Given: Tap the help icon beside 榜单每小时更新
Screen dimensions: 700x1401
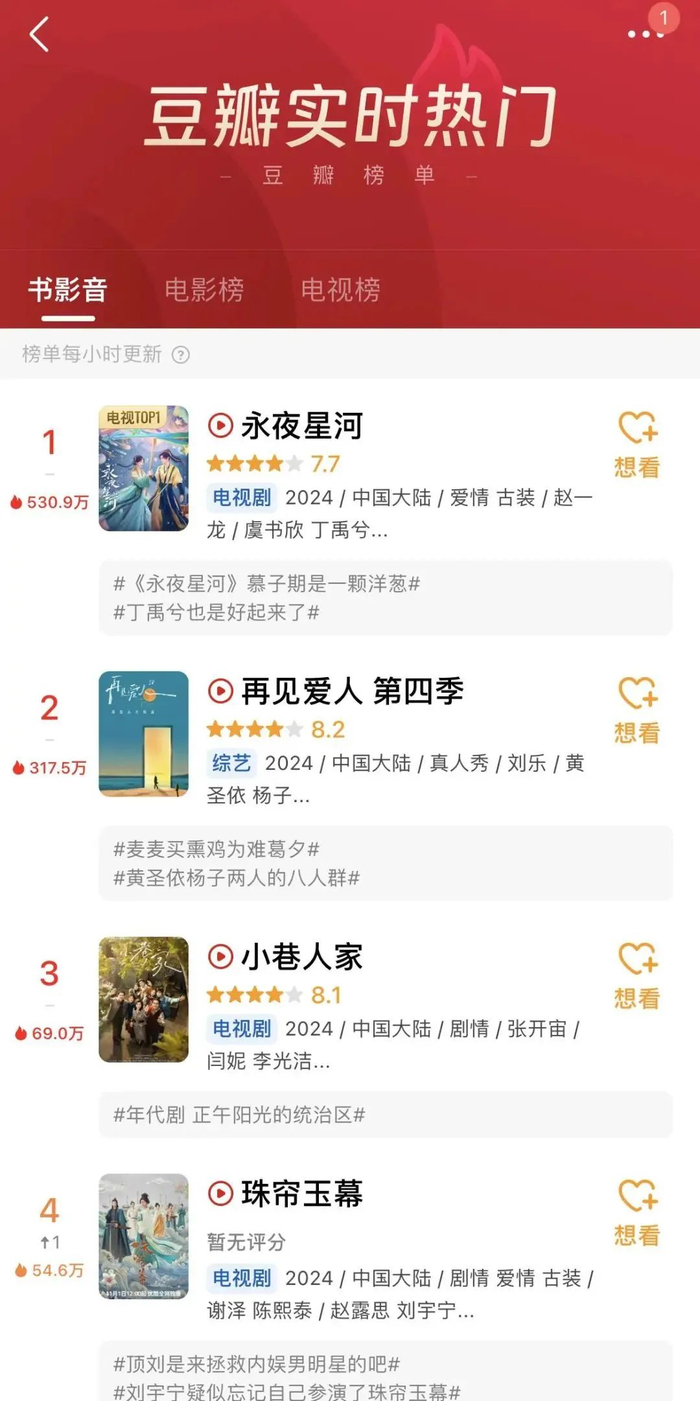Looking at the screenshot, I should [181, 355].
